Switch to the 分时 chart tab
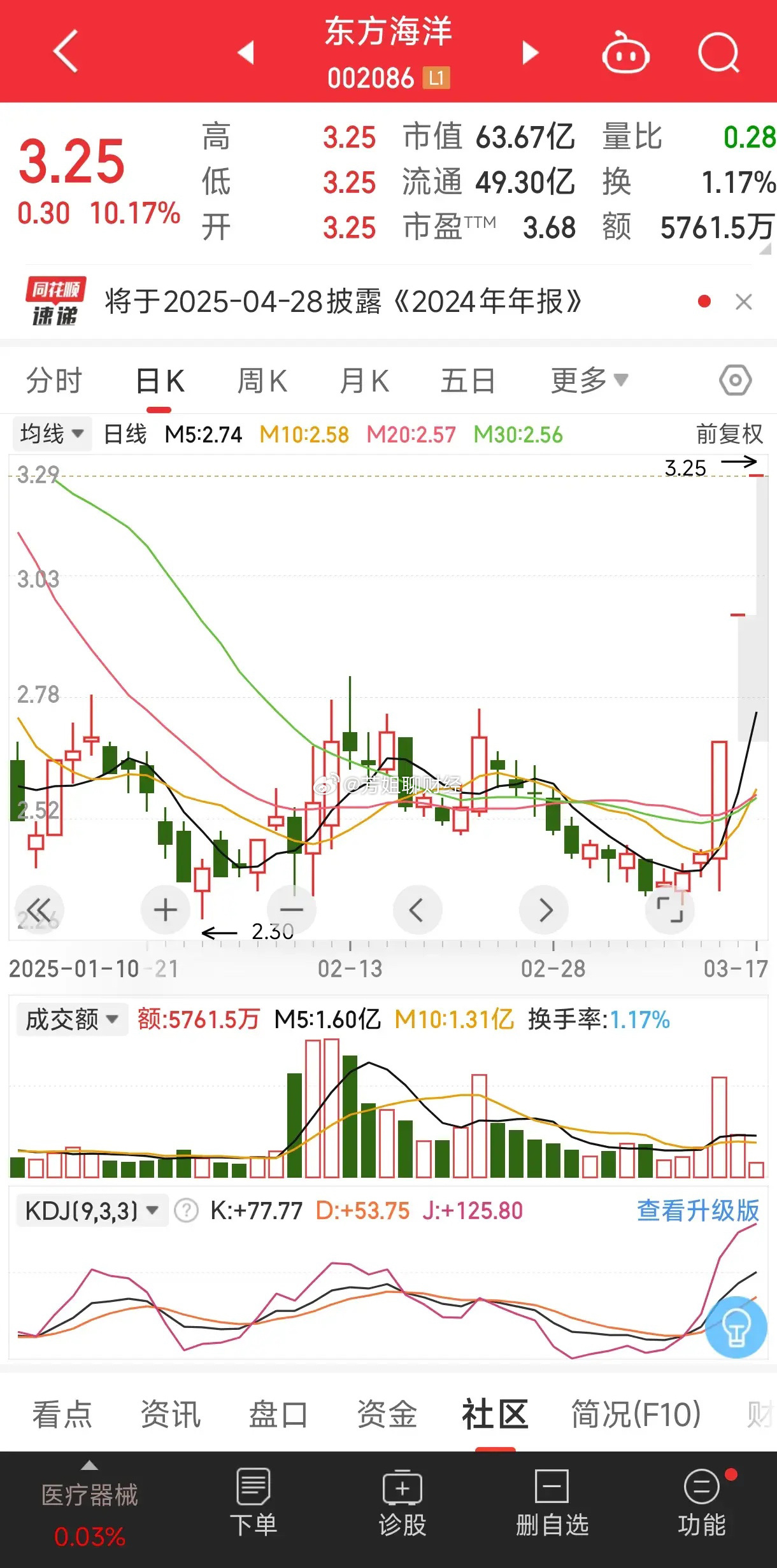 [x=54, y=381]
